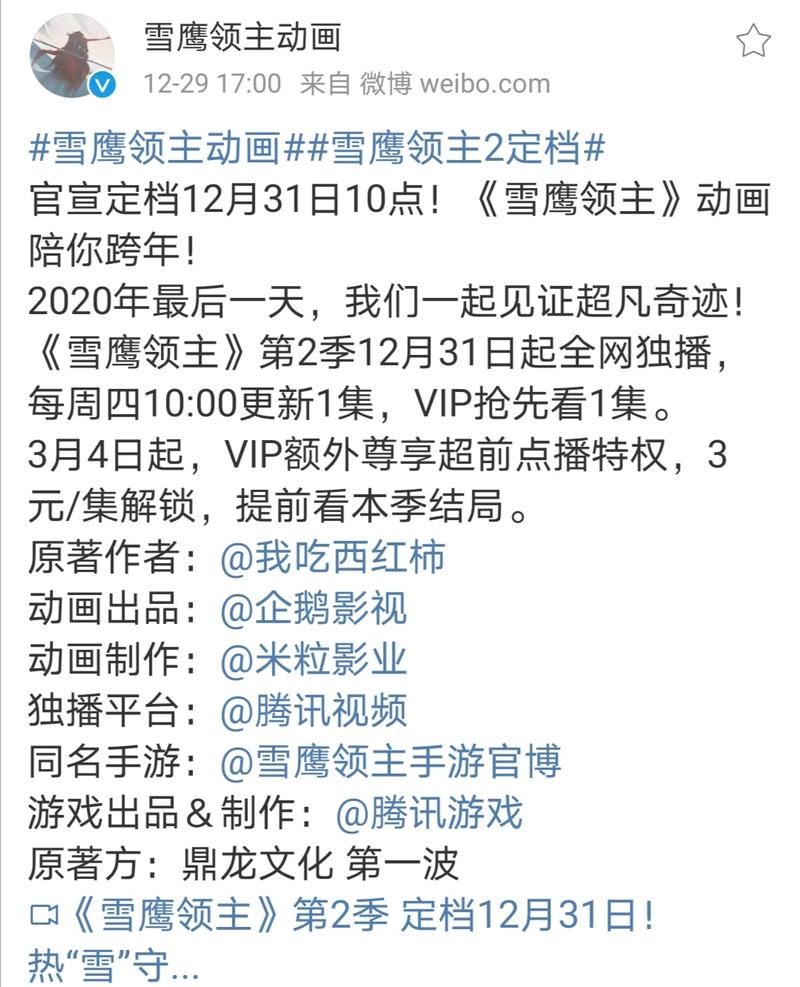Viewport: 800px width, 987px height.
Task: Open the @腾讯游戏 mention
Action: tap(429, 814)
